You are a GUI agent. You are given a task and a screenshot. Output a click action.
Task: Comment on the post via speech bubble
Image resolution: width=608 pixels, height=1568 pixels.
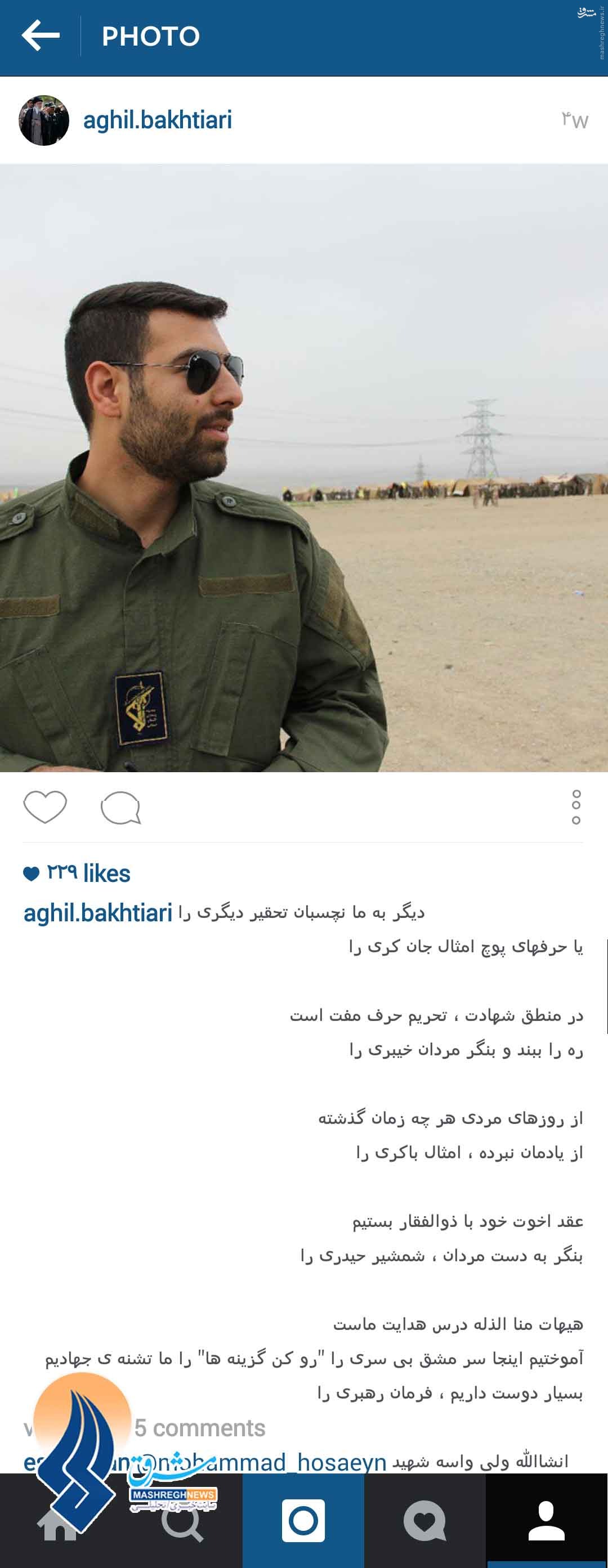(x=120, y=808)
